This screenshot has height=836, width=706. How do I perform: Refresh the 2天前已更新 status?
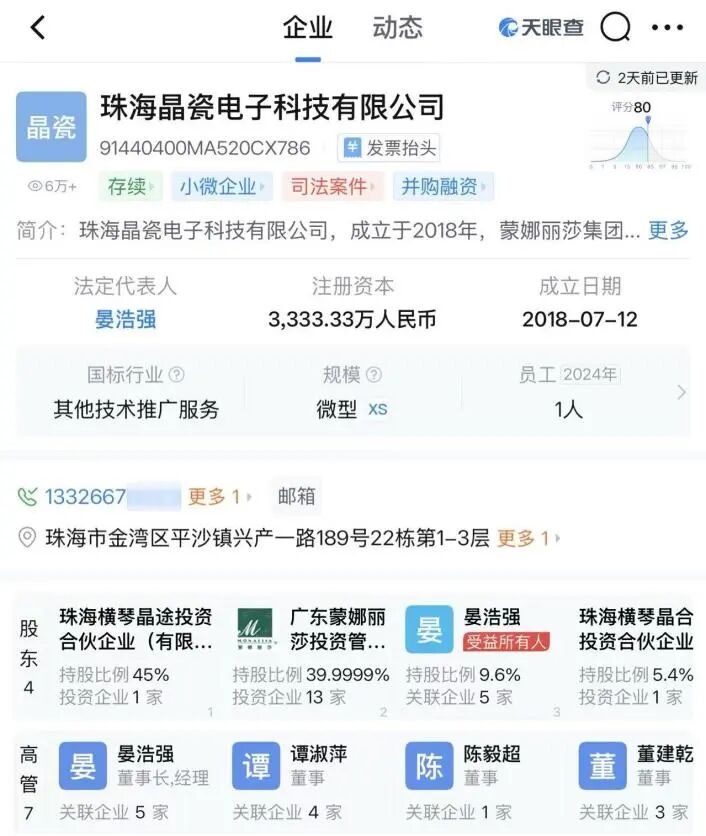click(x=646, y=78)
